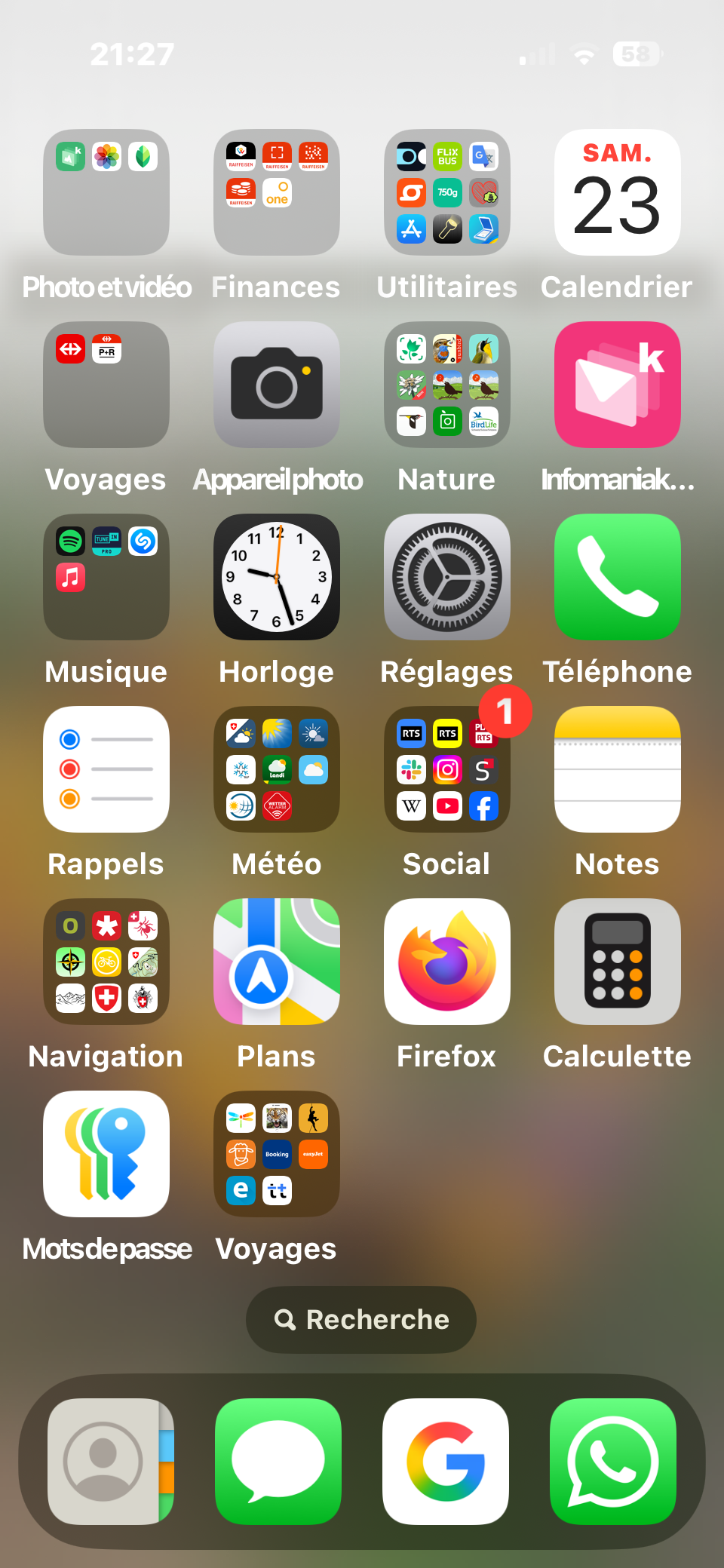Launch Firefox browser
This screenshot has width=724, height=1568.
pyautogui.click(x=446, y=962)
